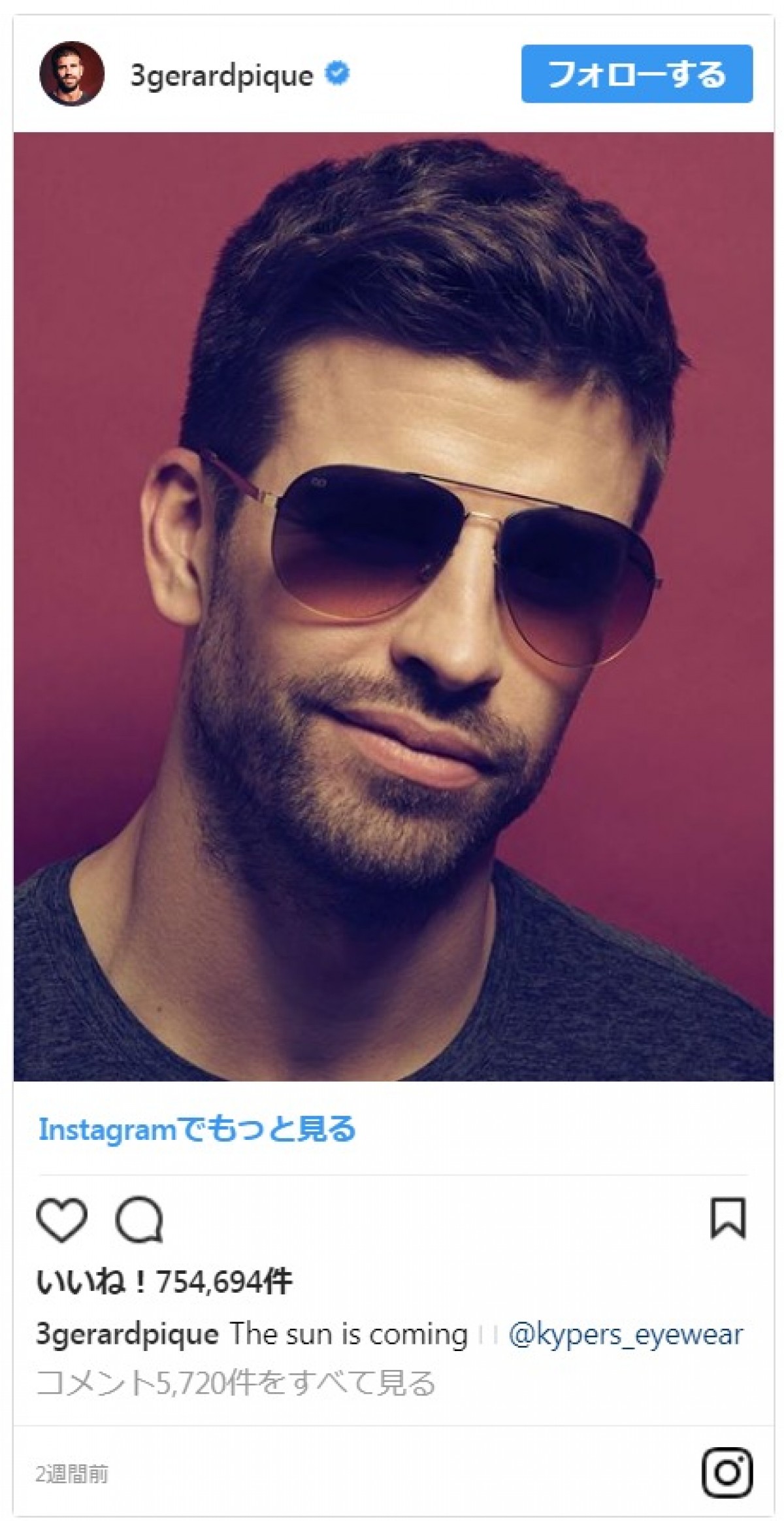This screenshot has height=1521, width=784.
Task: Open the sunglasses post photo
Action: click(393, 606)
